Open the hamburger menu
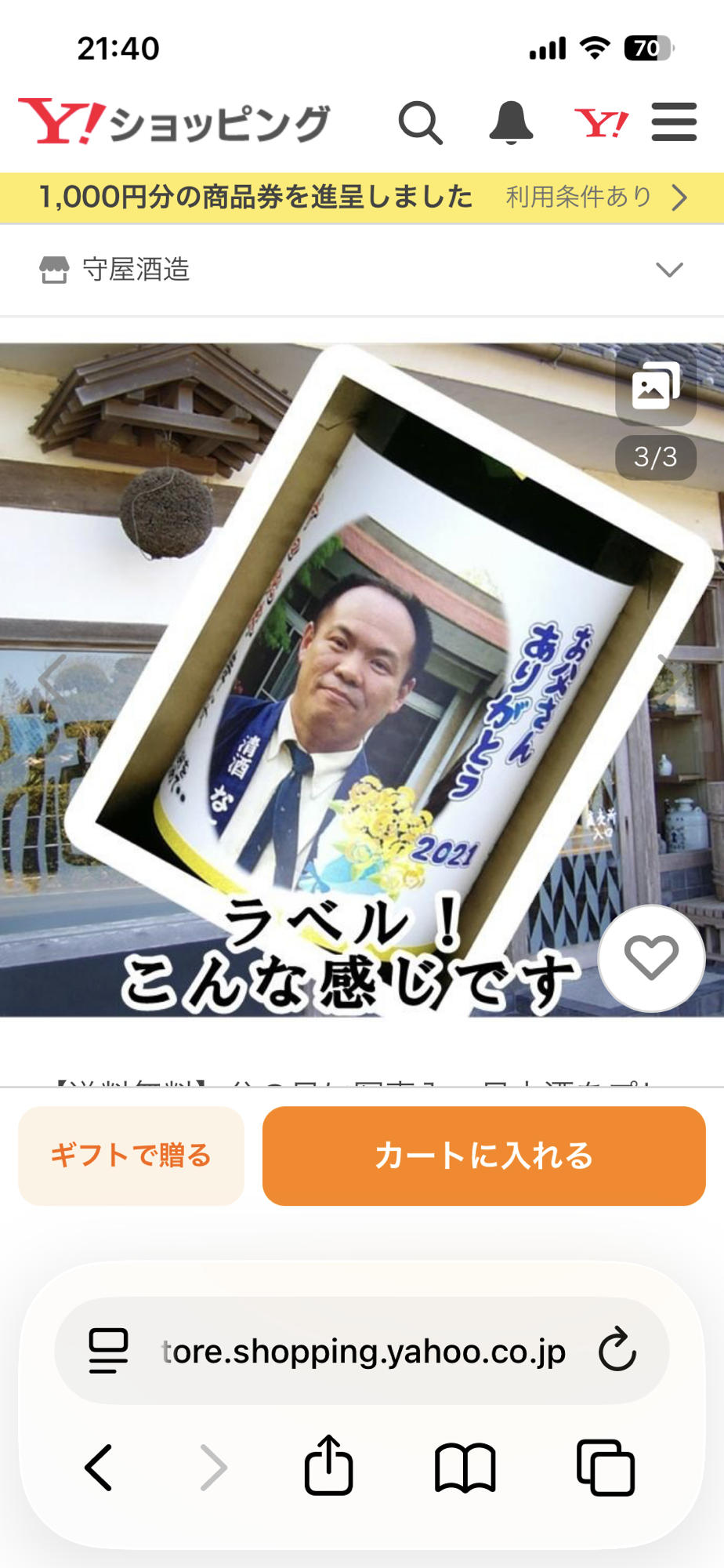Image resolution: width=724 pixels, height=1568 pixels. pyautogui.click(x=674, y=122)
